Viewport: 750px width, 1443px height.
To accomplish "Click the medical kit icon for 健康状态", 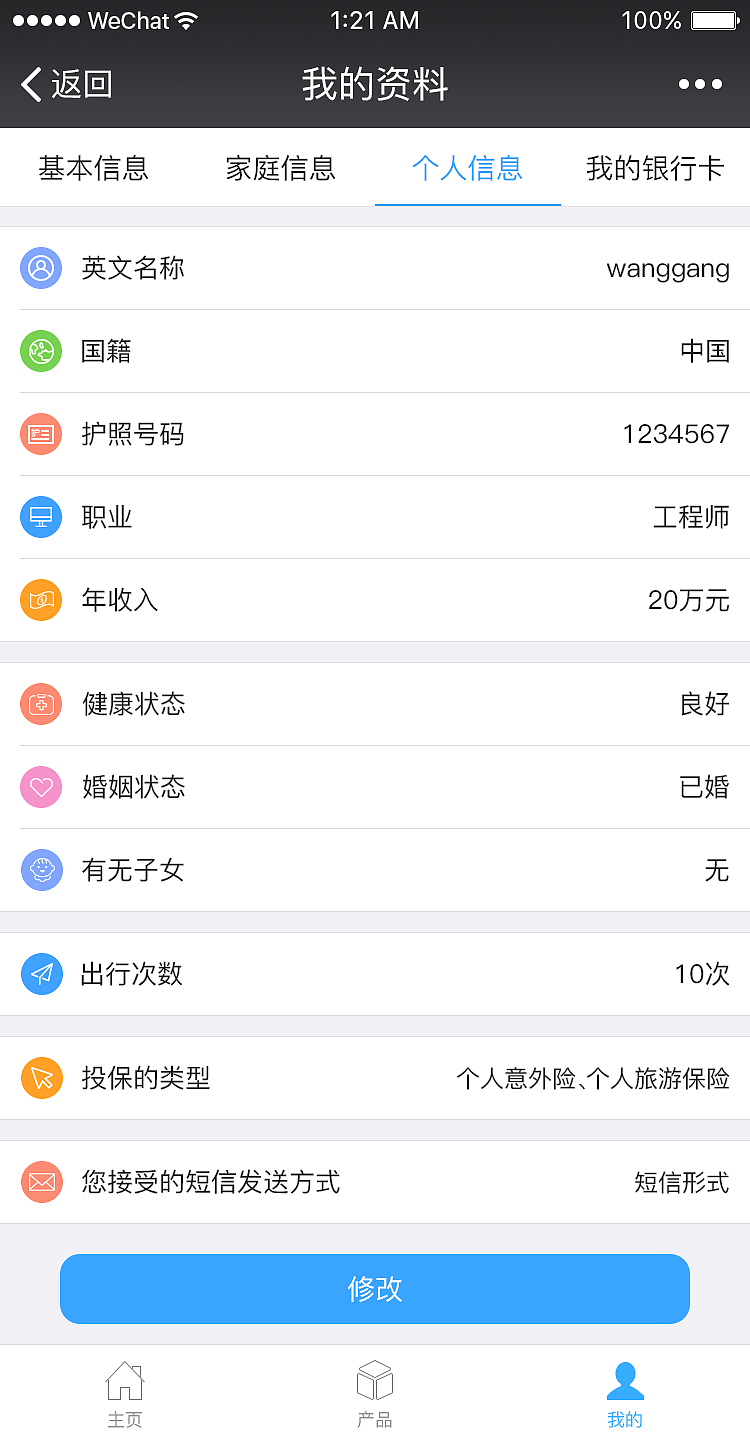I will click(x=41, y=704).
